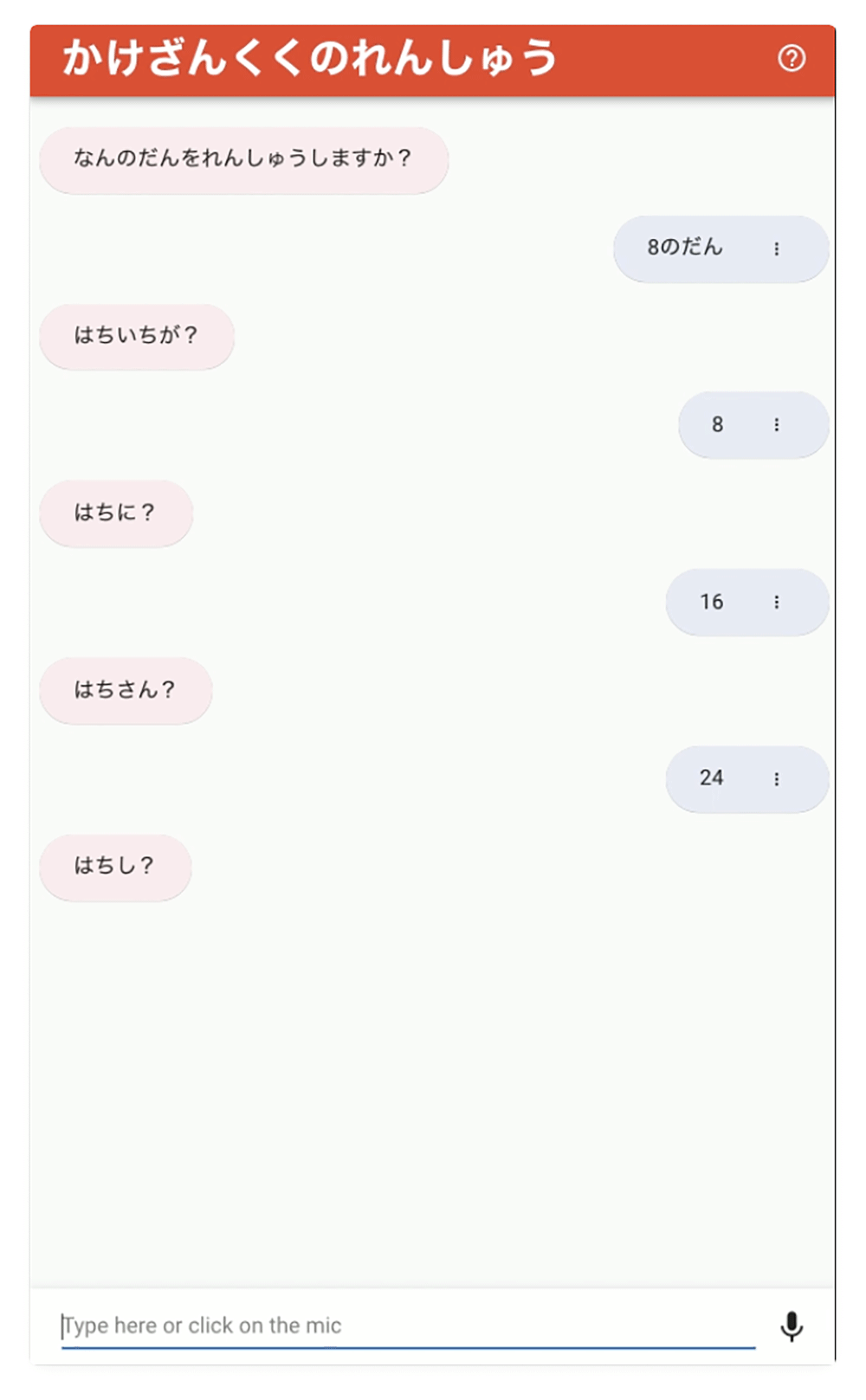Open options menu on the 24 reply
The height and width of the screenshot is (1400, 866).
click(776, 778)
